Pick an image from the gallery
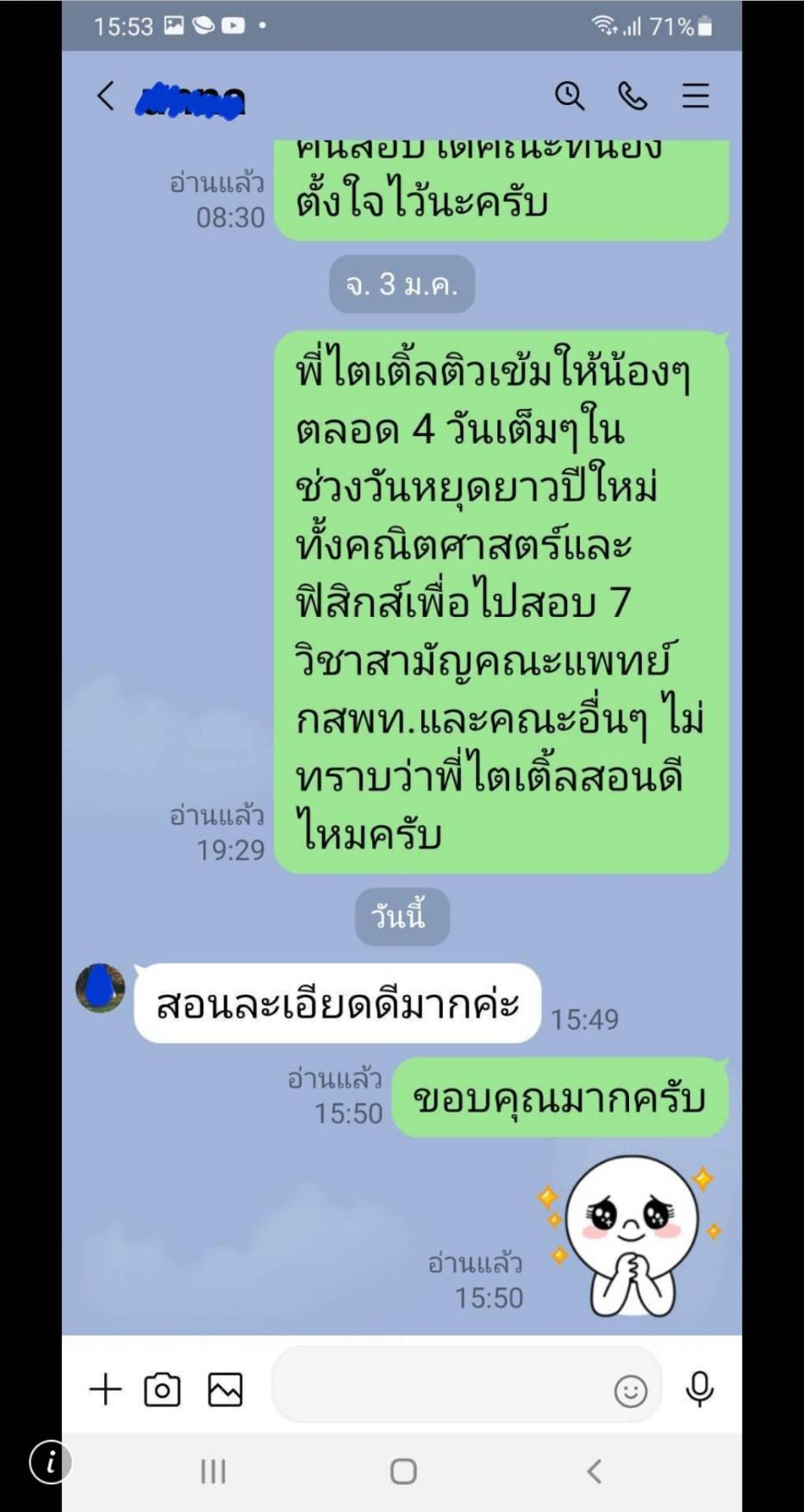The width and height of the screenshot is (804, 1512). [225, 1390]
